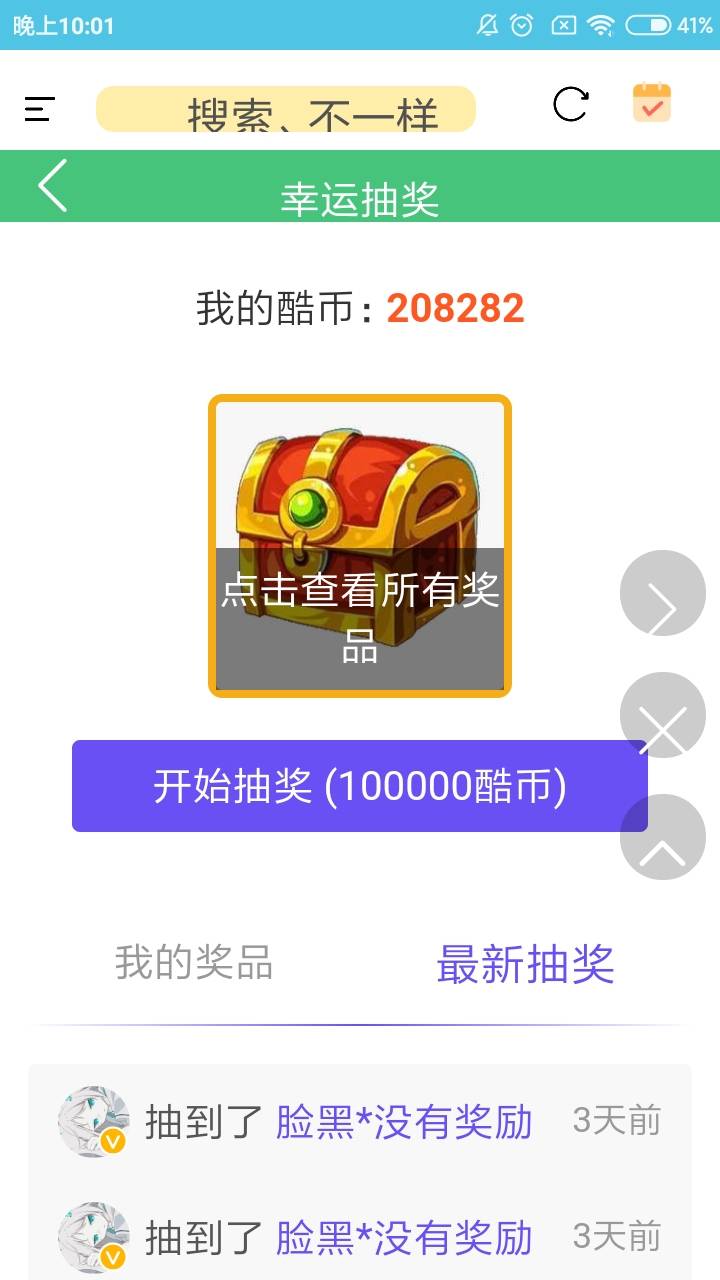This screenshot has height=1280, width=720.
Task: Tap the 3天前 timestamp on the first entry
Action: (x=618, y=1124)
